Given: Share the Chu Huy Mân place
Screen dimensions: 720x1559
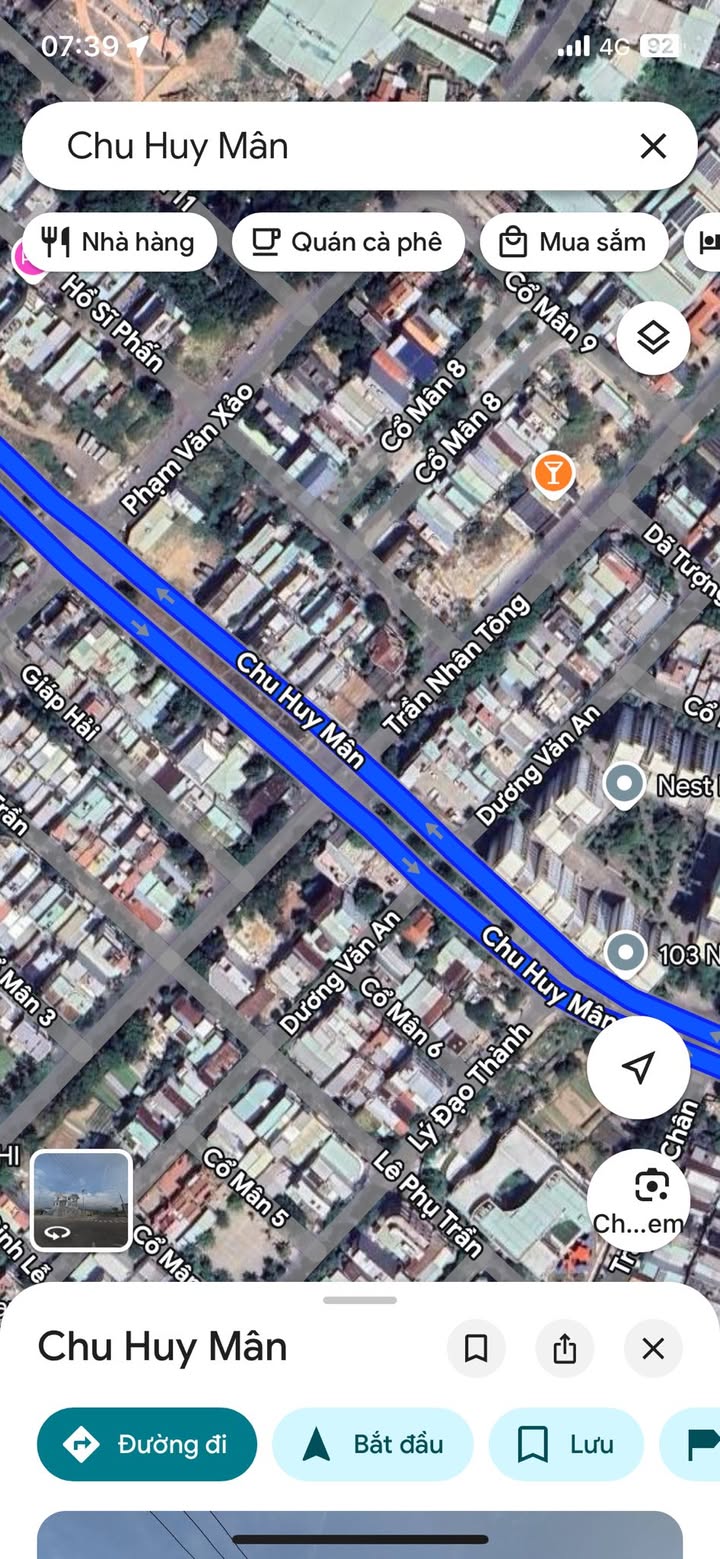Looking at the screenshot, I should click(x=565, y=1348).
